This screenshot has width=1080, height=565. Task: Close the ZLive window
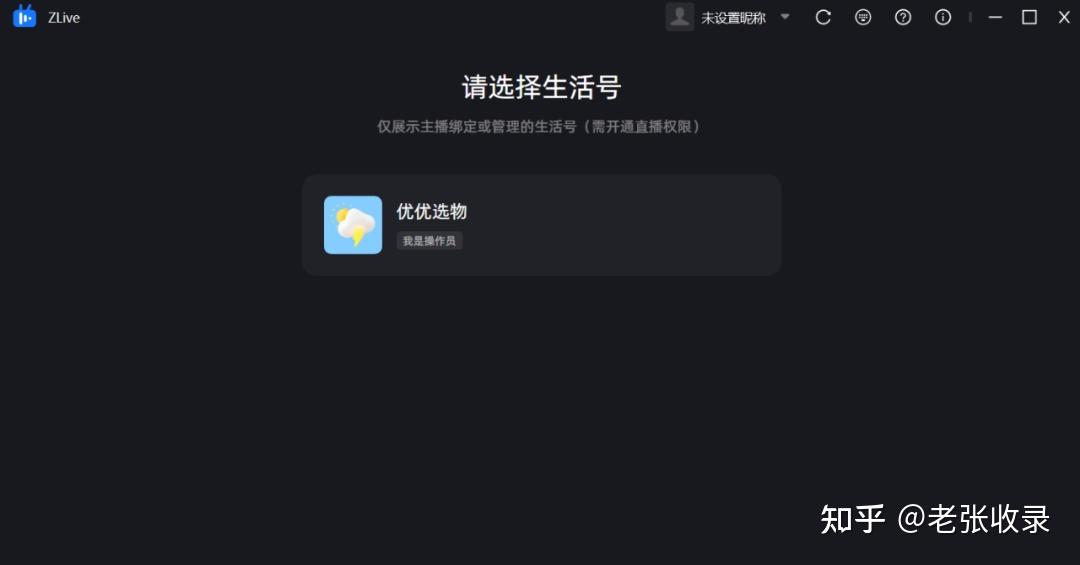[x=1064, y=17]
